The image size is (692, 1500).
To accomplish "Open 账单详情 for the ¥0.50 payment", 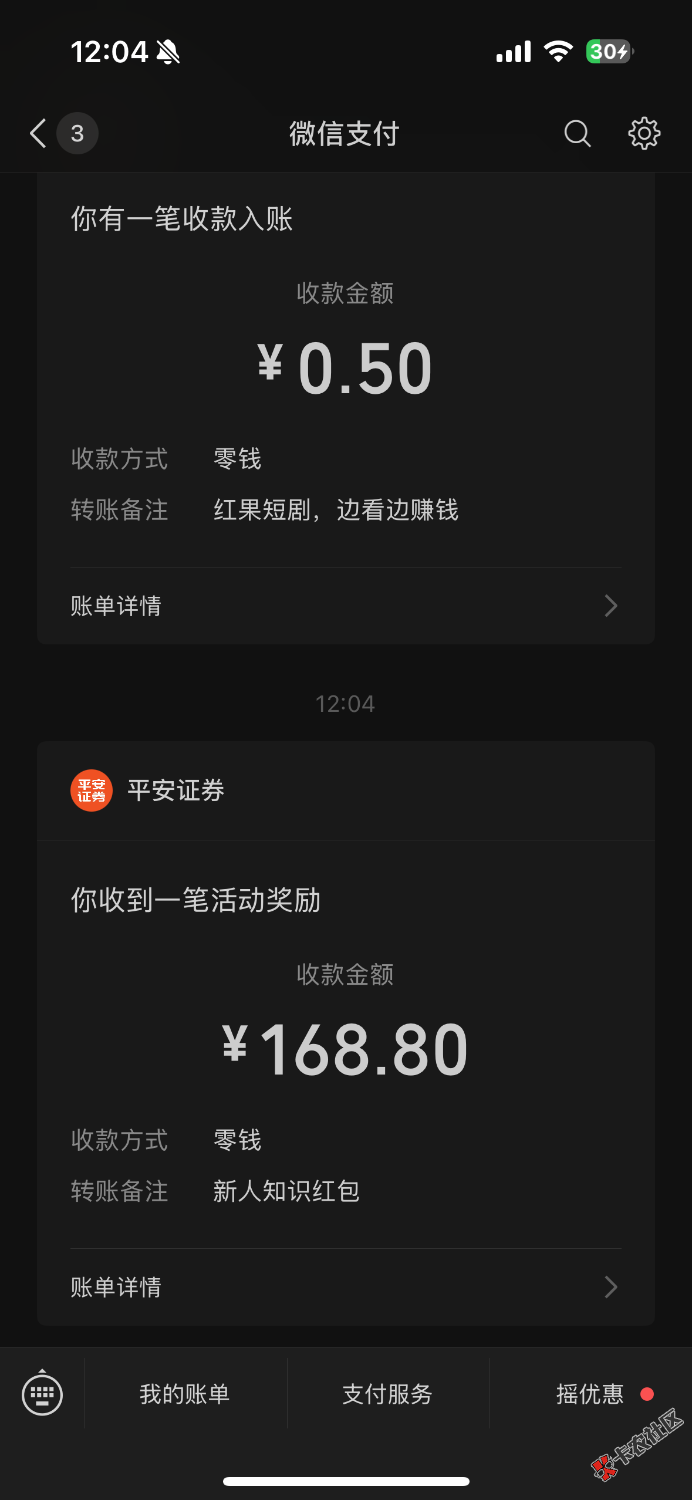I will coord(345,606).
